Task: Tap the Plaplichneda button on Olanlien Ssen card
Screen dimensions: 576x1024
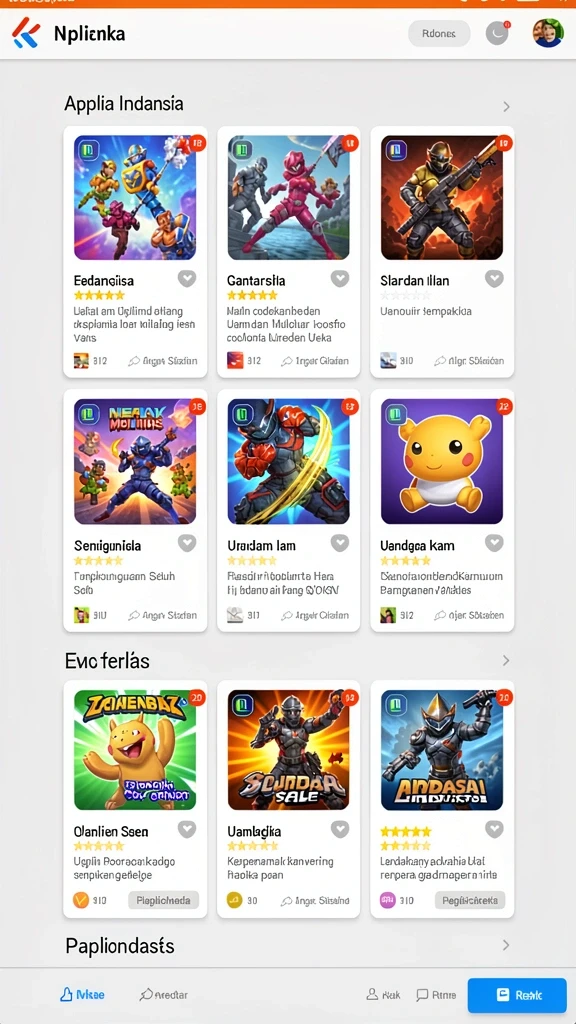Action: [163, 901]
